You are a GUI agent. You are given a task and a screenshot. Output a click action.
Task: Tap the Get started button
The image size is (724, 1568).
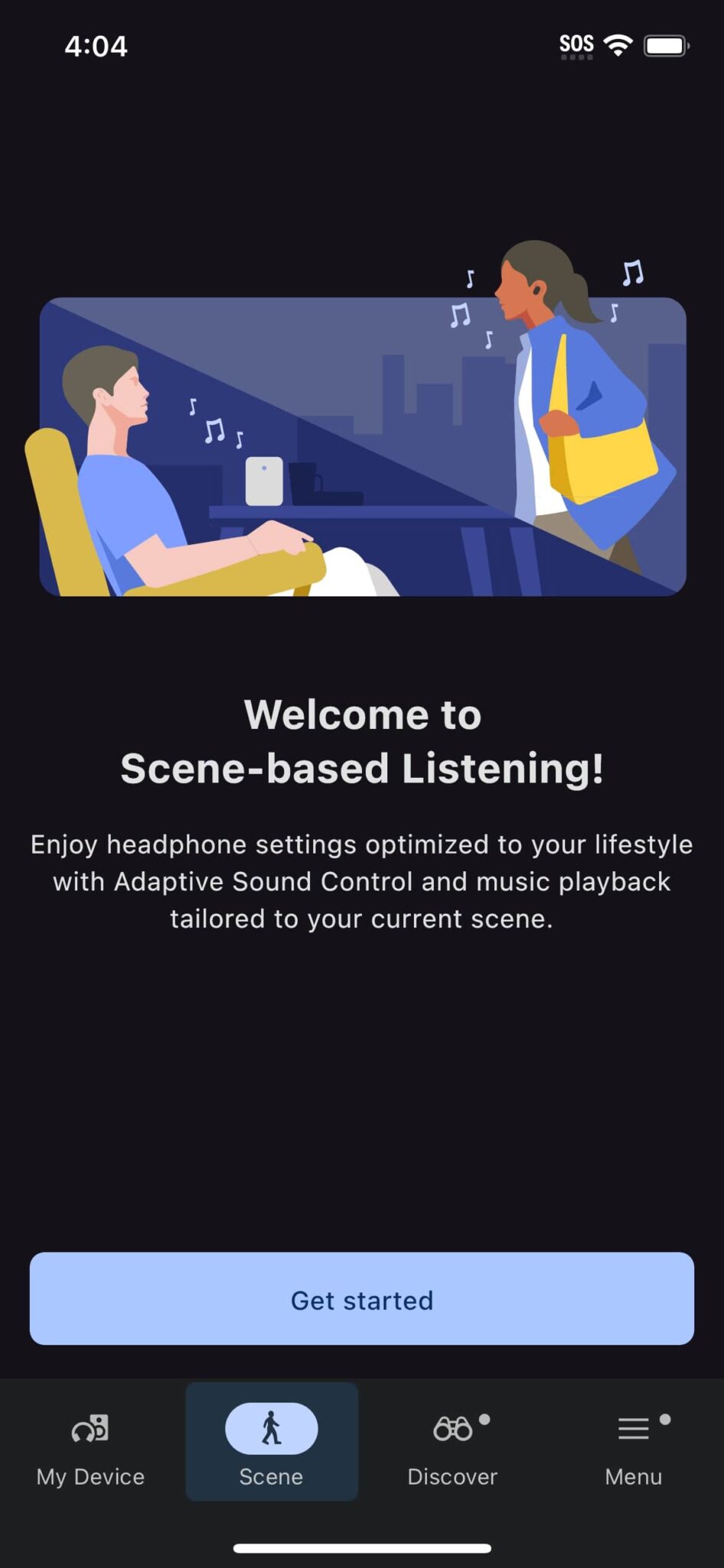[362, 1298]
